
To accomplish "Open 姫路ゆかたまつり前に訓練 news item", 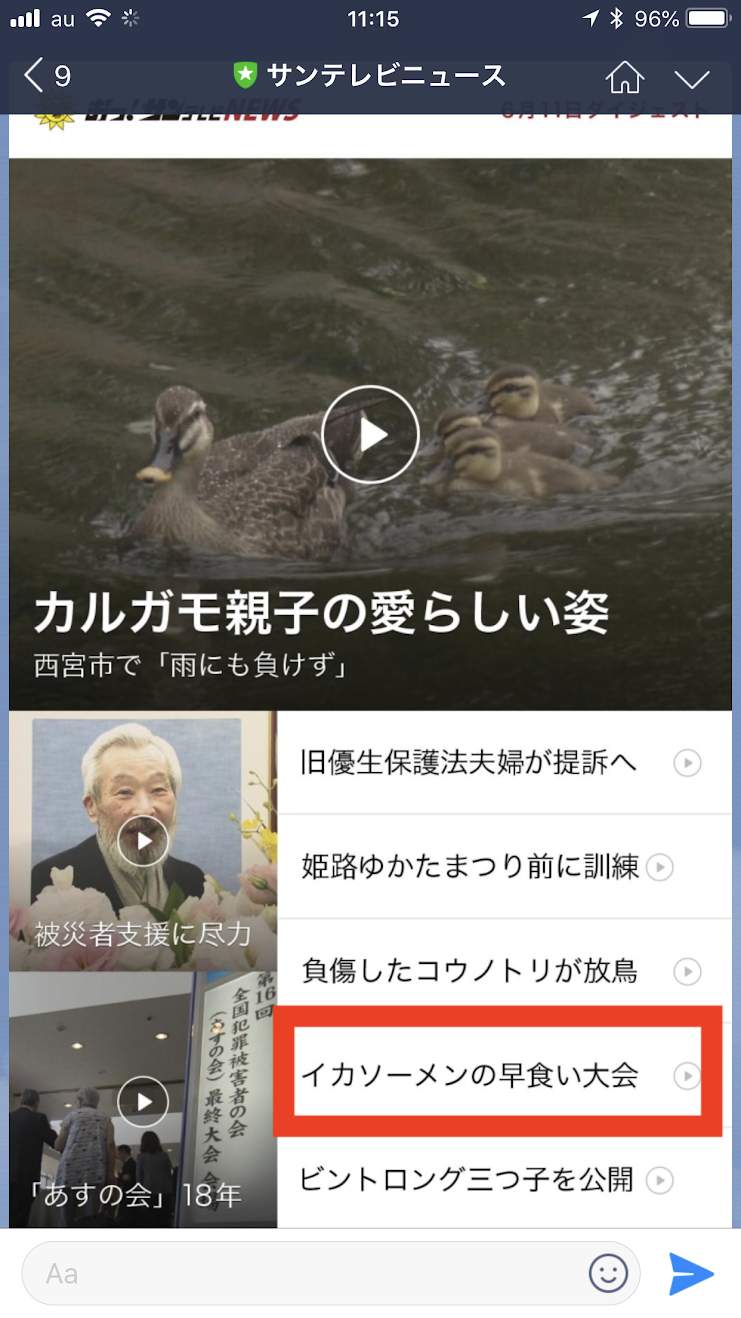I will (x=505, y=867).
